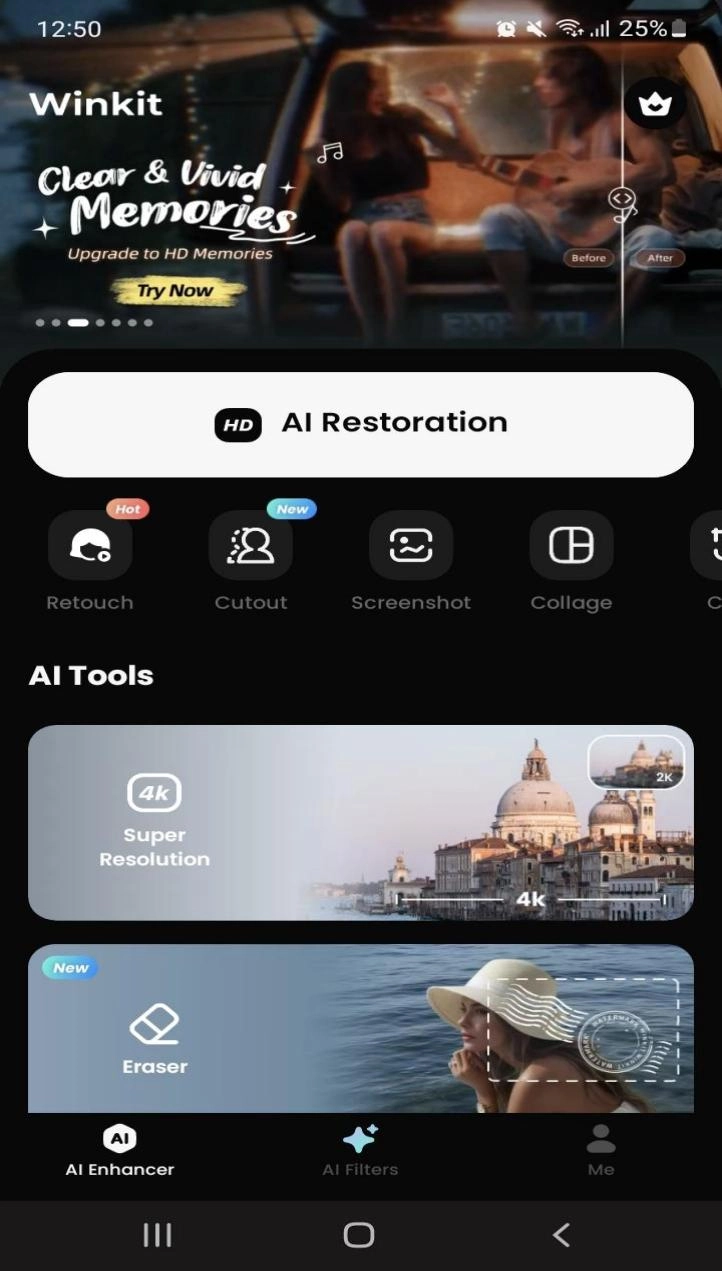Open the Retouch tool
Screen dimensions: 722x1271
pos(90,546)
